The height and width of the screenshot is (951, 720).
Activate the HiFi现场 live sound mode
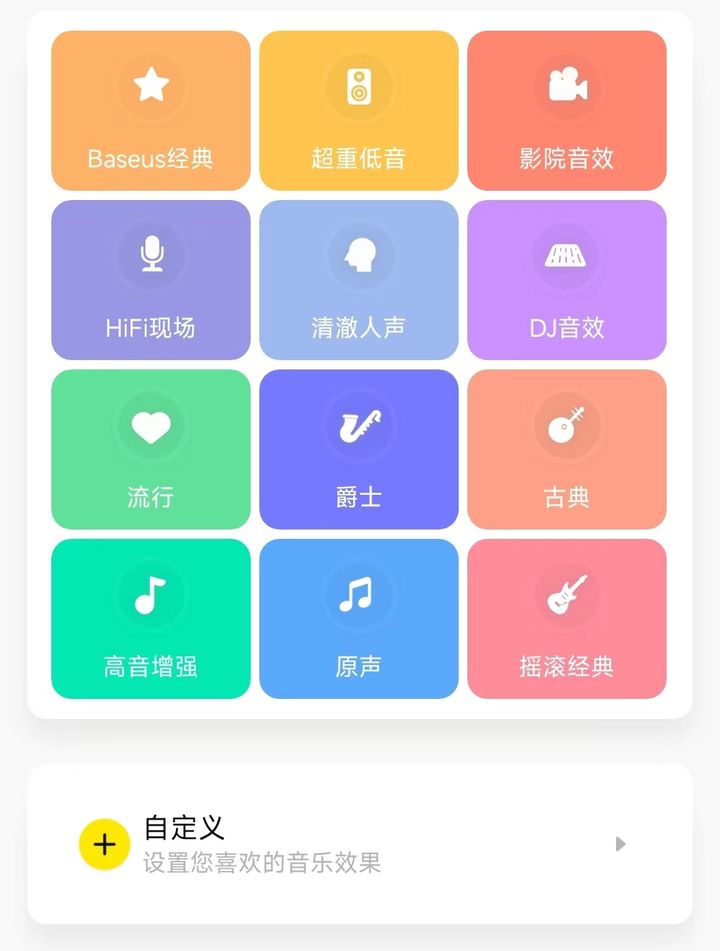click(x=150, y=280)
